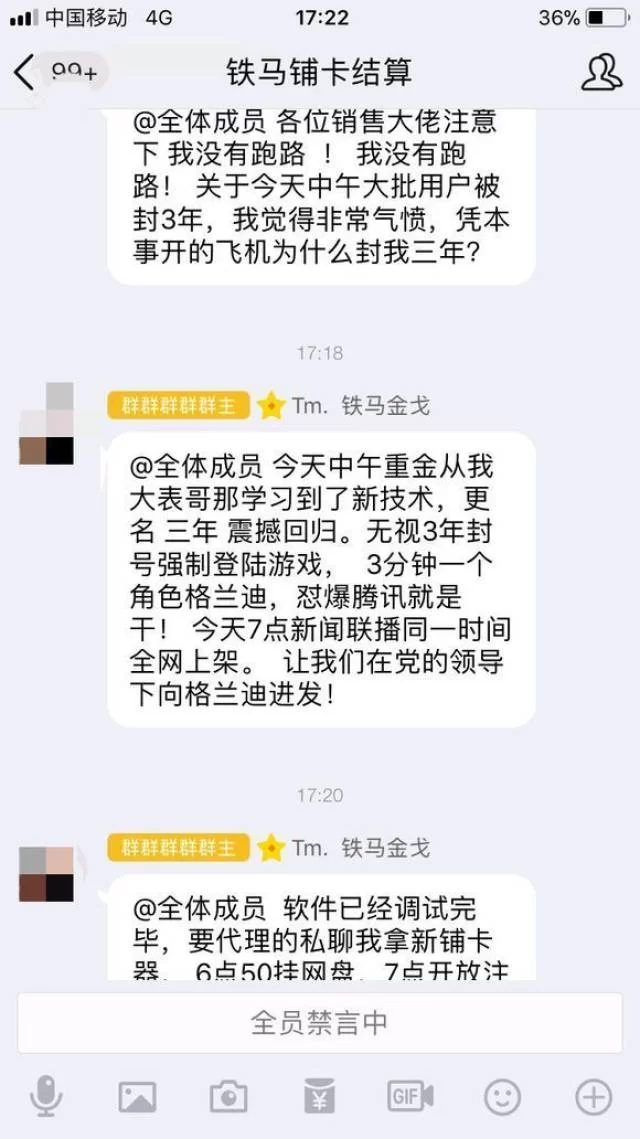Go back to the message list
The image size is (640, 1139).
[25, 73]
